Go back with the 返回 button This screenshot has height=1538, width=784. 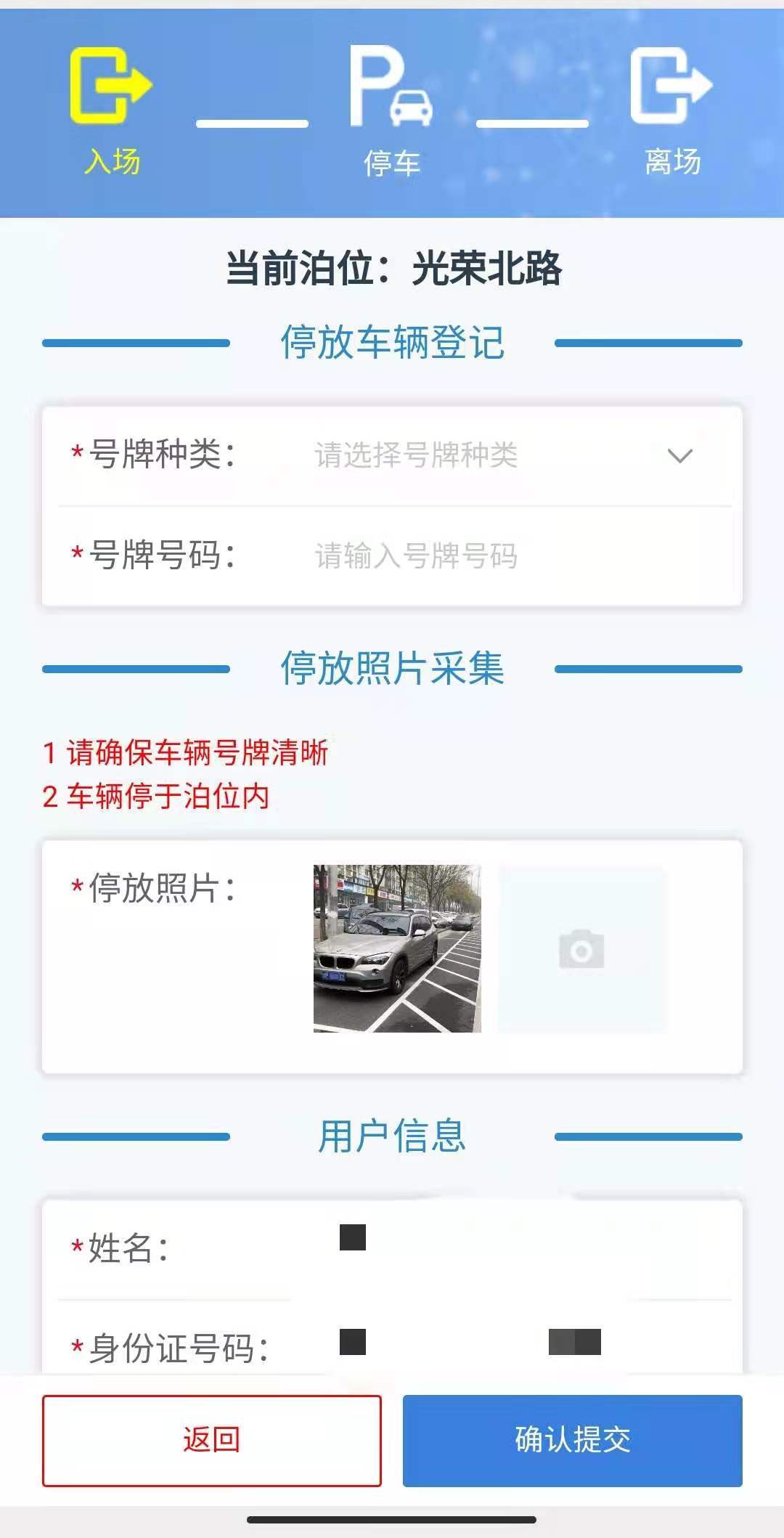coord(211,1440)
